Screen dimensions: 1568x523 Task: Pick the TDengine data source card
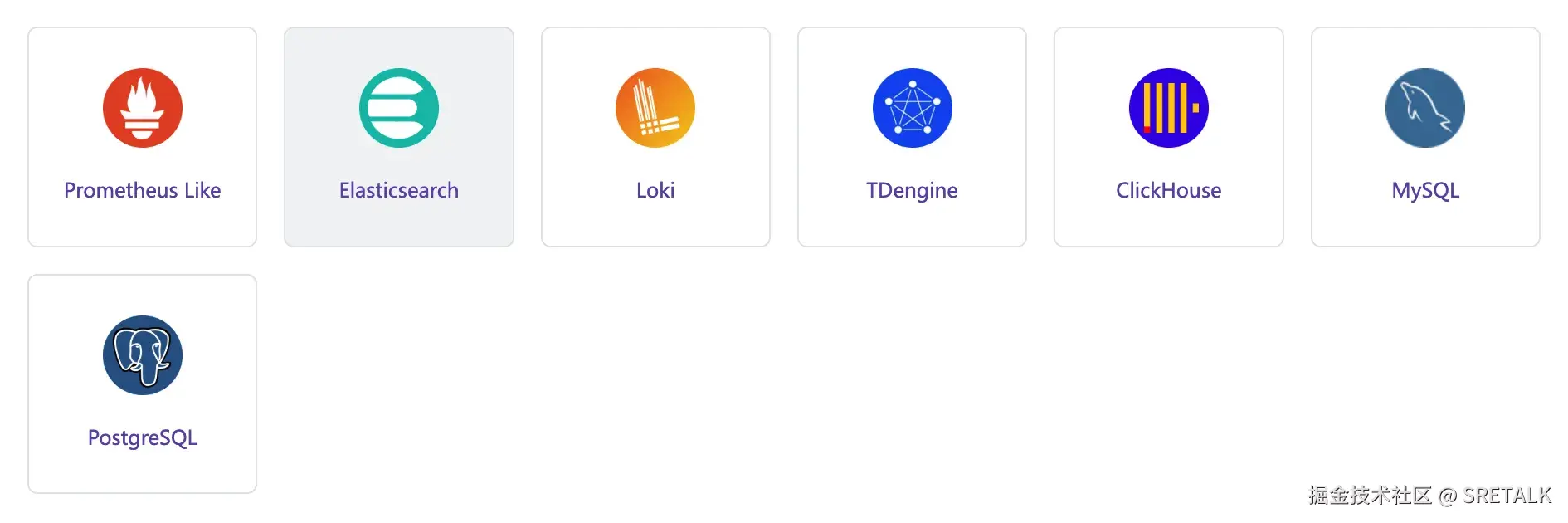coord(912,137)
